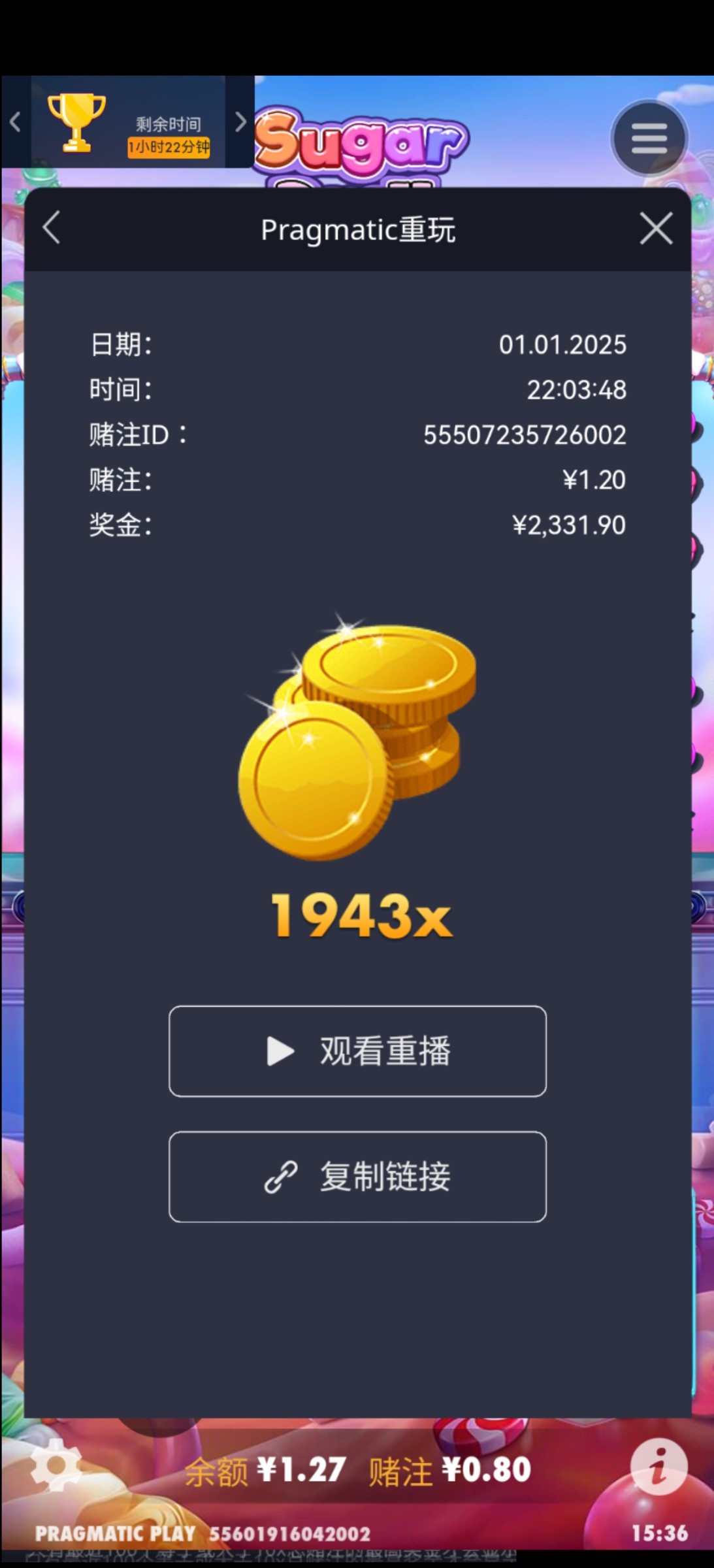Copy the replay link with 复制链接
The height and width of the screenshot is (1568, 714).
tap(357, 1177)
